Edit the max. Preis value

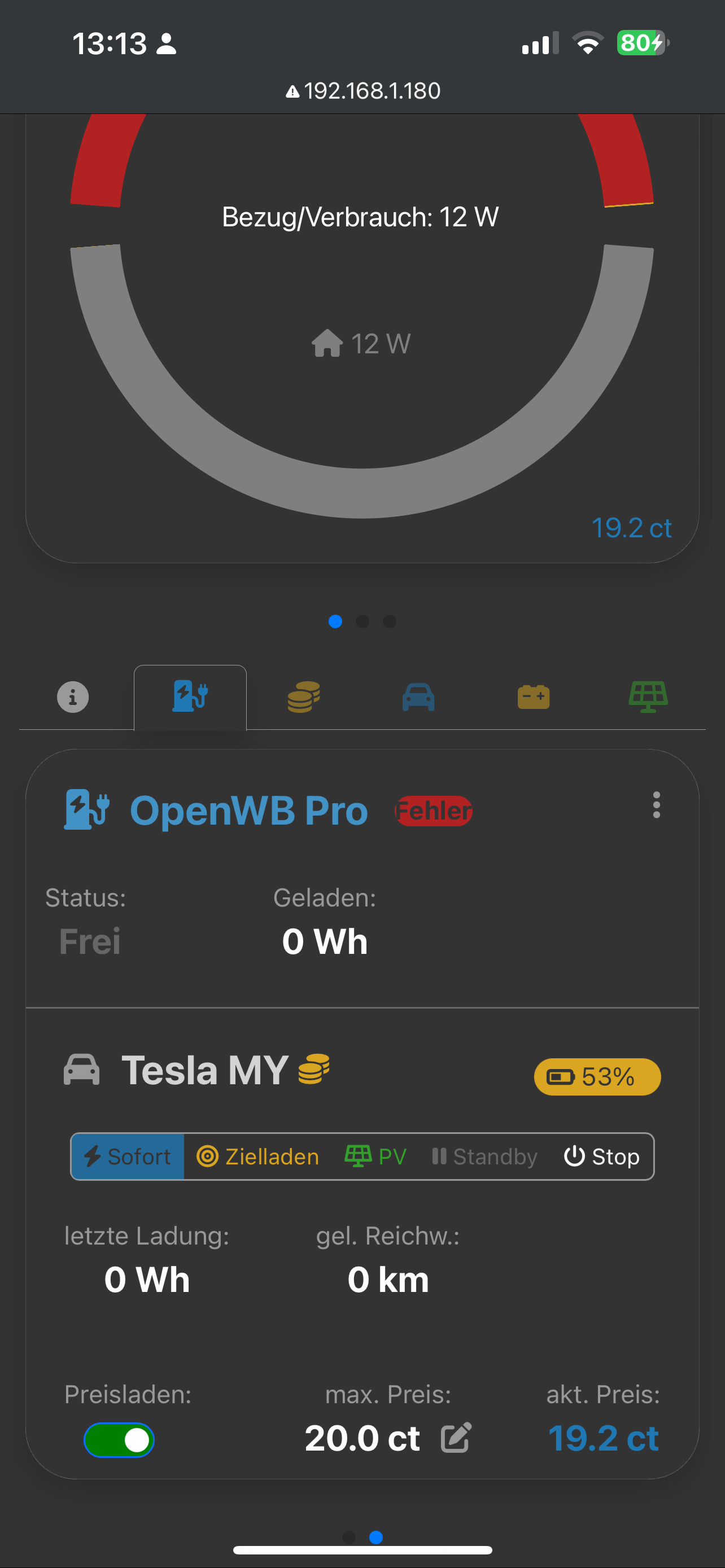(x=456, y=1438)
